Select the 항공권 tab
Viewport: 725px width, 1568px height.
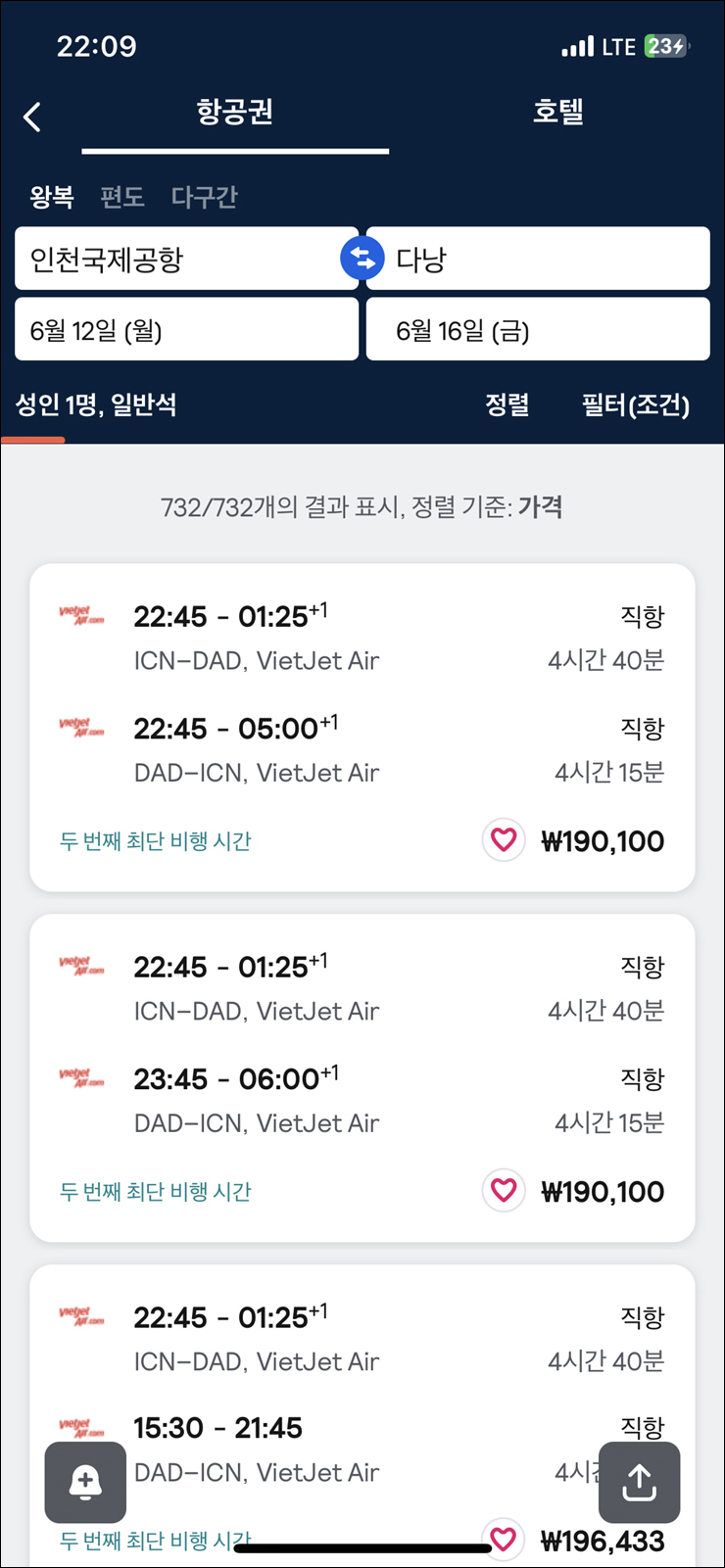(235, 112)
